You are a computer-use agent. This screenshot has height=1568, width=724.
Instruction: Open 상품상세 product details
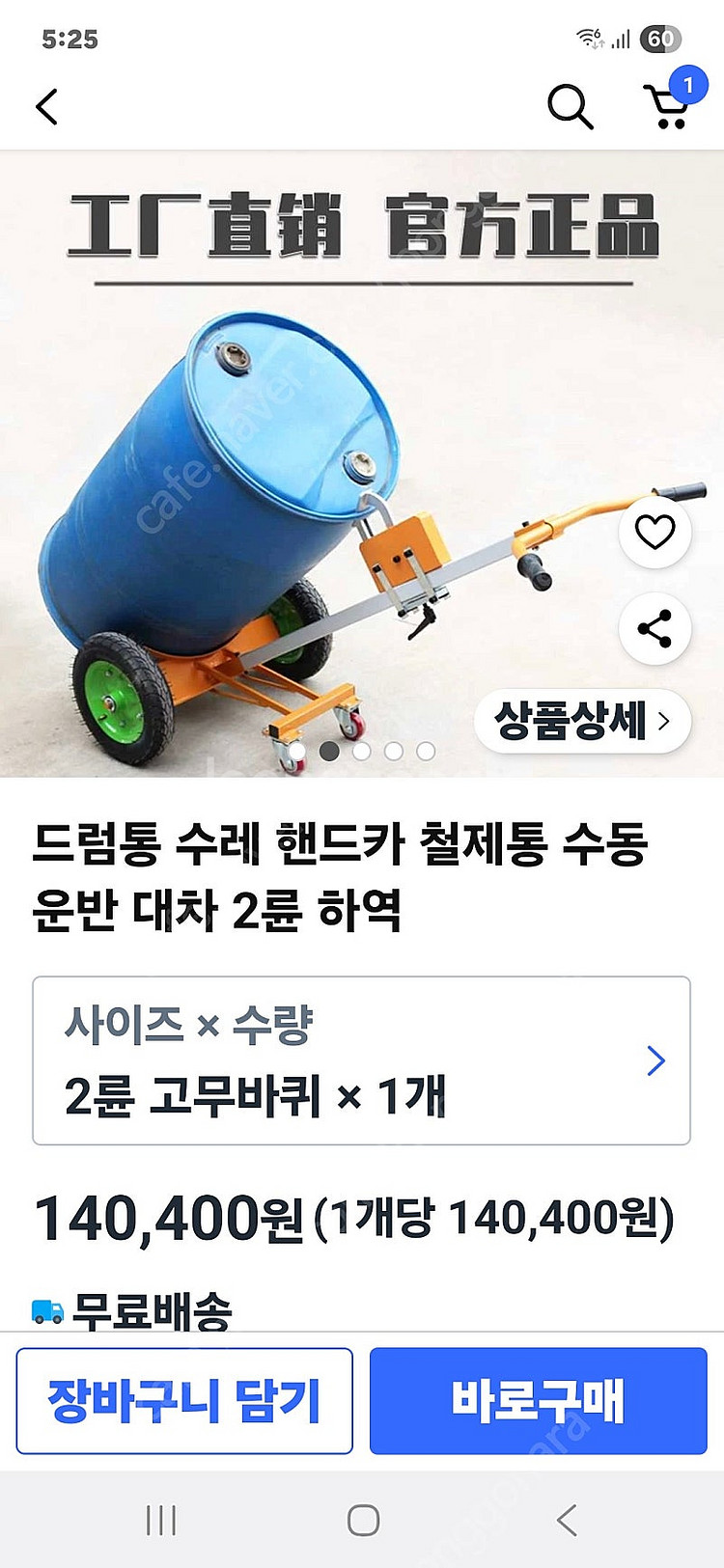coord(582,721)
